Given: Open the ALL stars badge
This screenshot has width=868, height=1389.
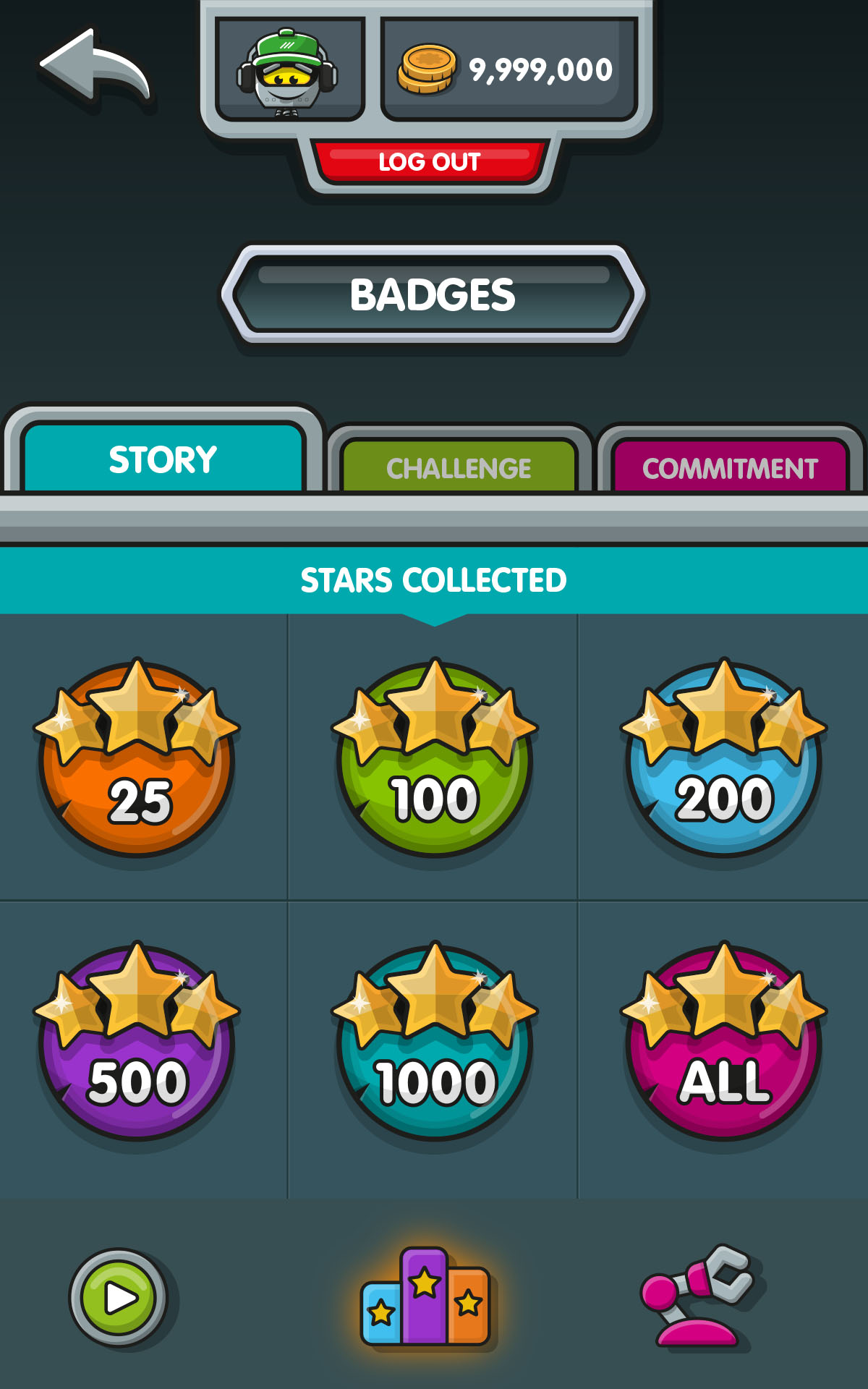Looking at the screenshot, I should tap(723, 1043).
